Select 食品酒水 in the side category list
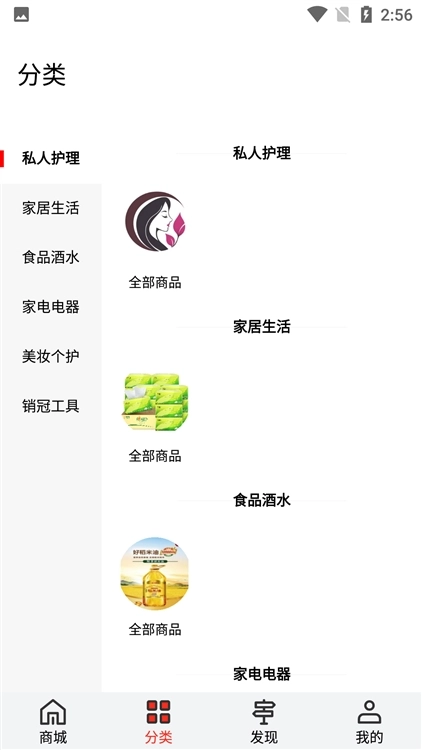Image resolution: width=422 pixels, height=750 pixels. pos(51,257)
